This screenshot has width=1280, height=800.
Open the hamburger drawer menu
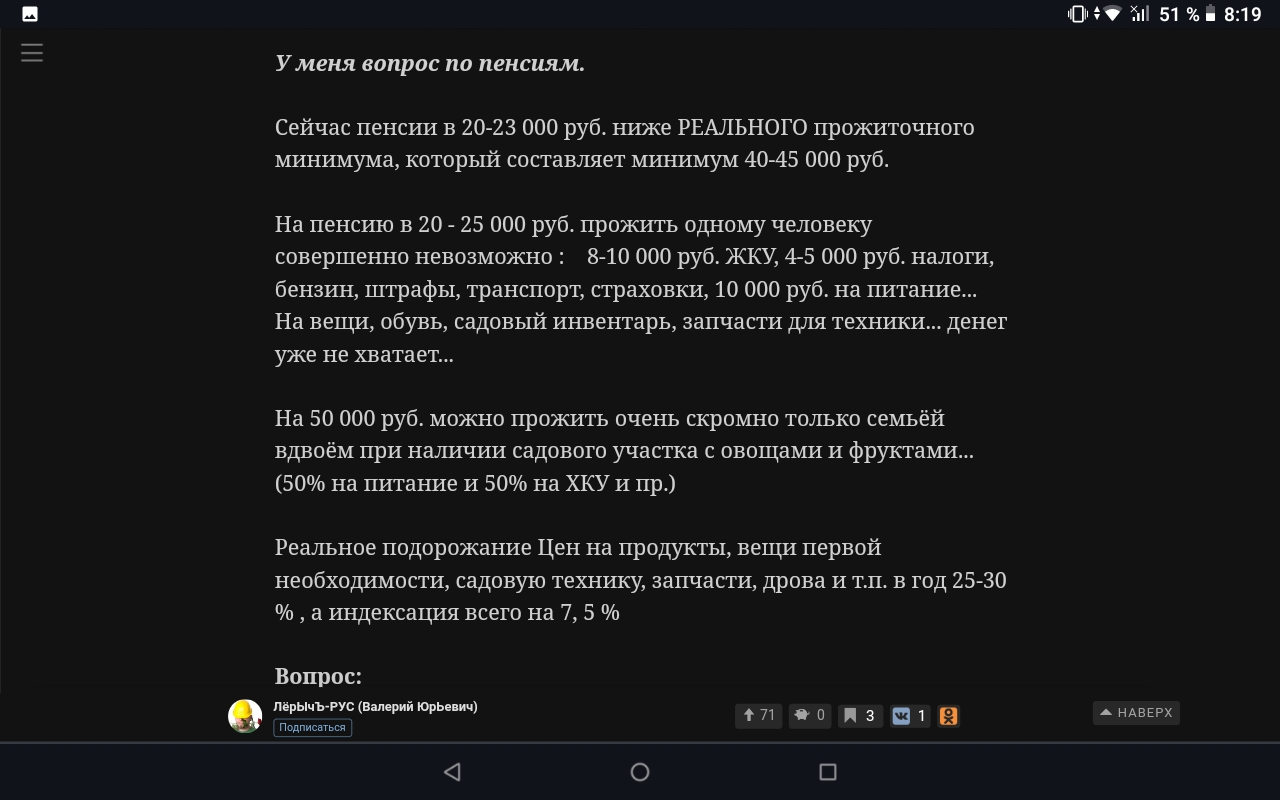[x=32, y=53]
